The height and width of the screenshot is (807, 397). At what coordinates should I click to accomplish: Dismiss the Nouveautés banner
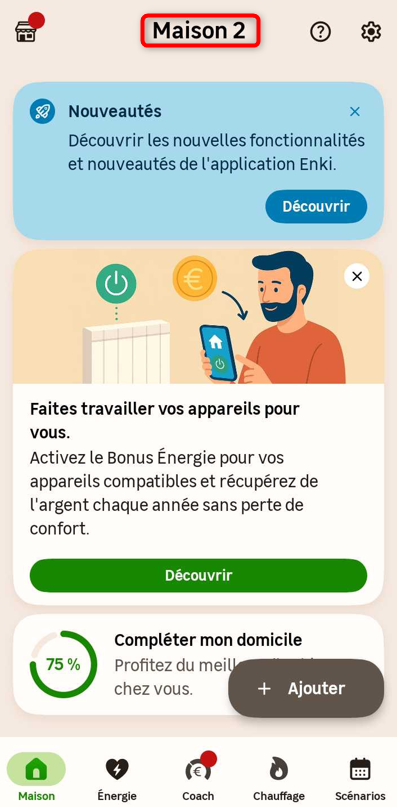[355, 111]
